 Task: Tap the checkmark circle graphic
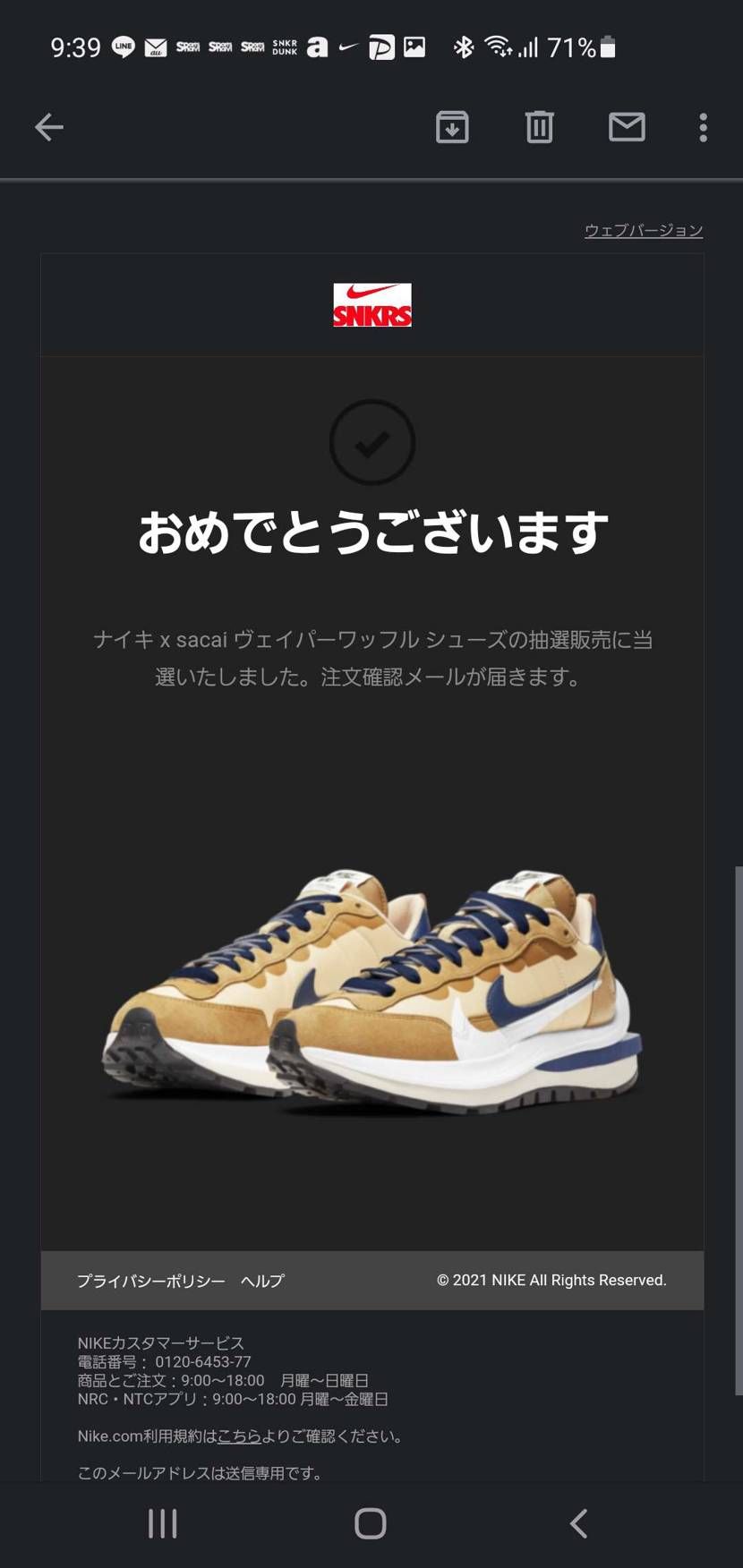371,443
